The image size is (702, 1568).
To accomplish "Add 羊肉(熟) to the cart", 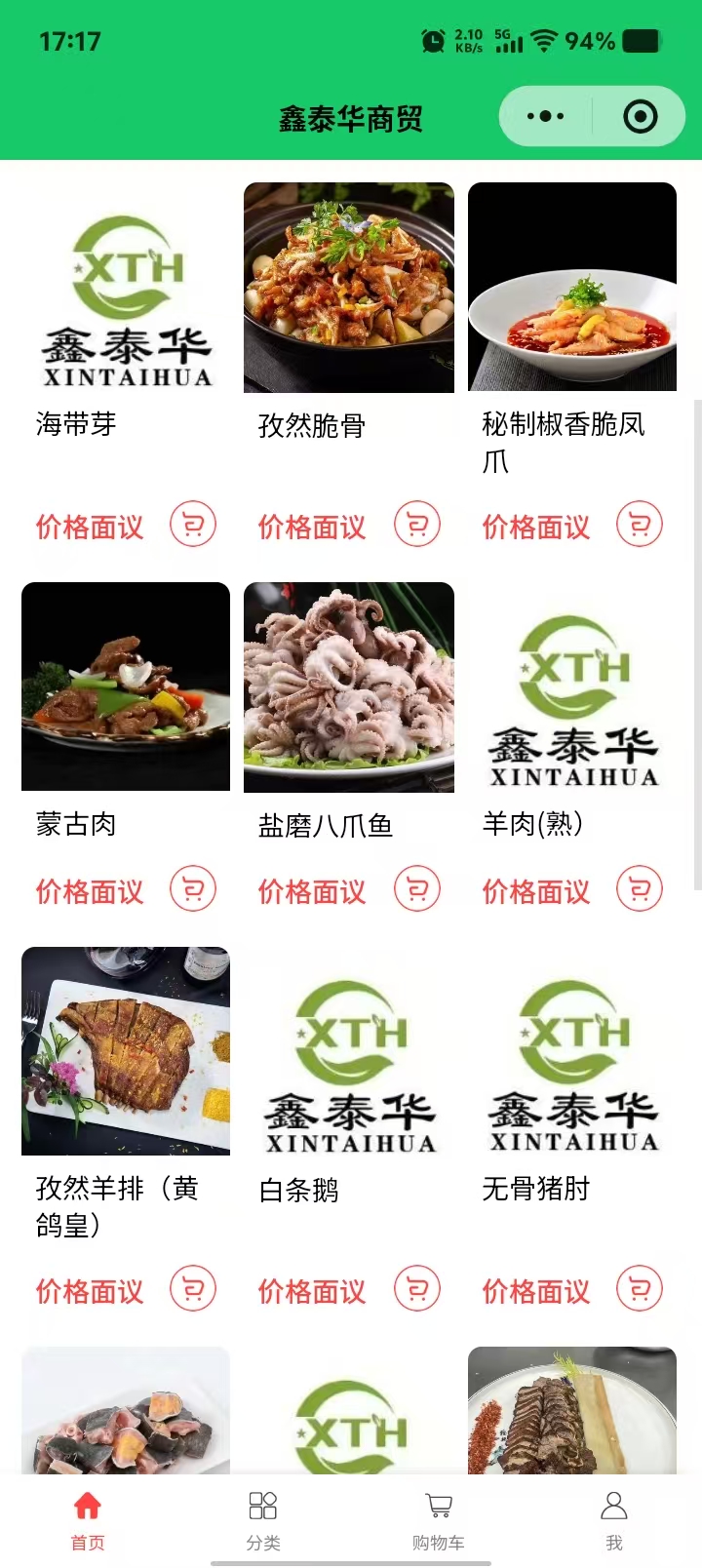I will tap(640, 889).
